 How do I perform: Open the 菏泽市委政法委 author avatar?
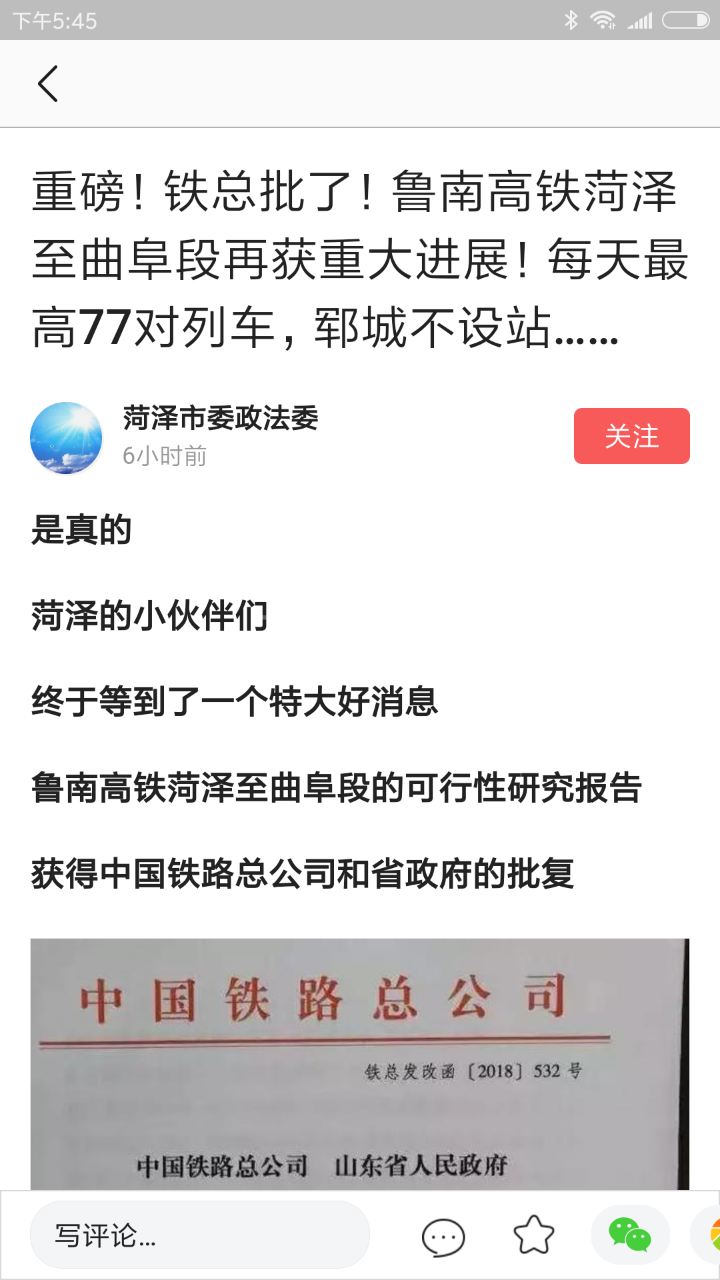pos(66,438)
